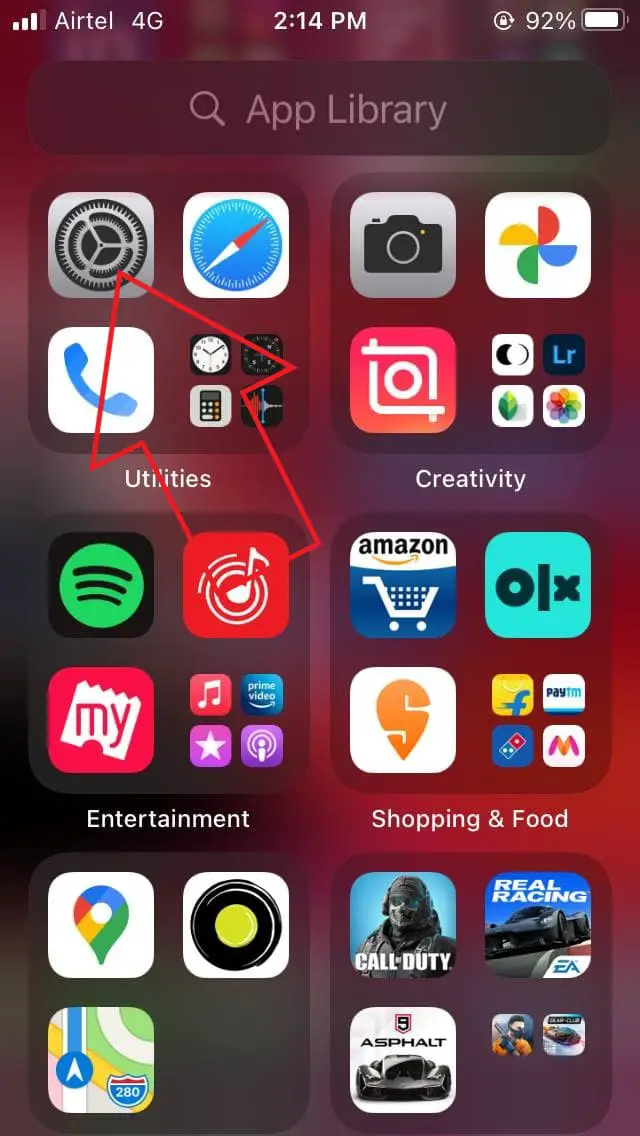This screenshot has width=640, height=1136.
Task: Launch the Safari browser
Action: (236, 245)
